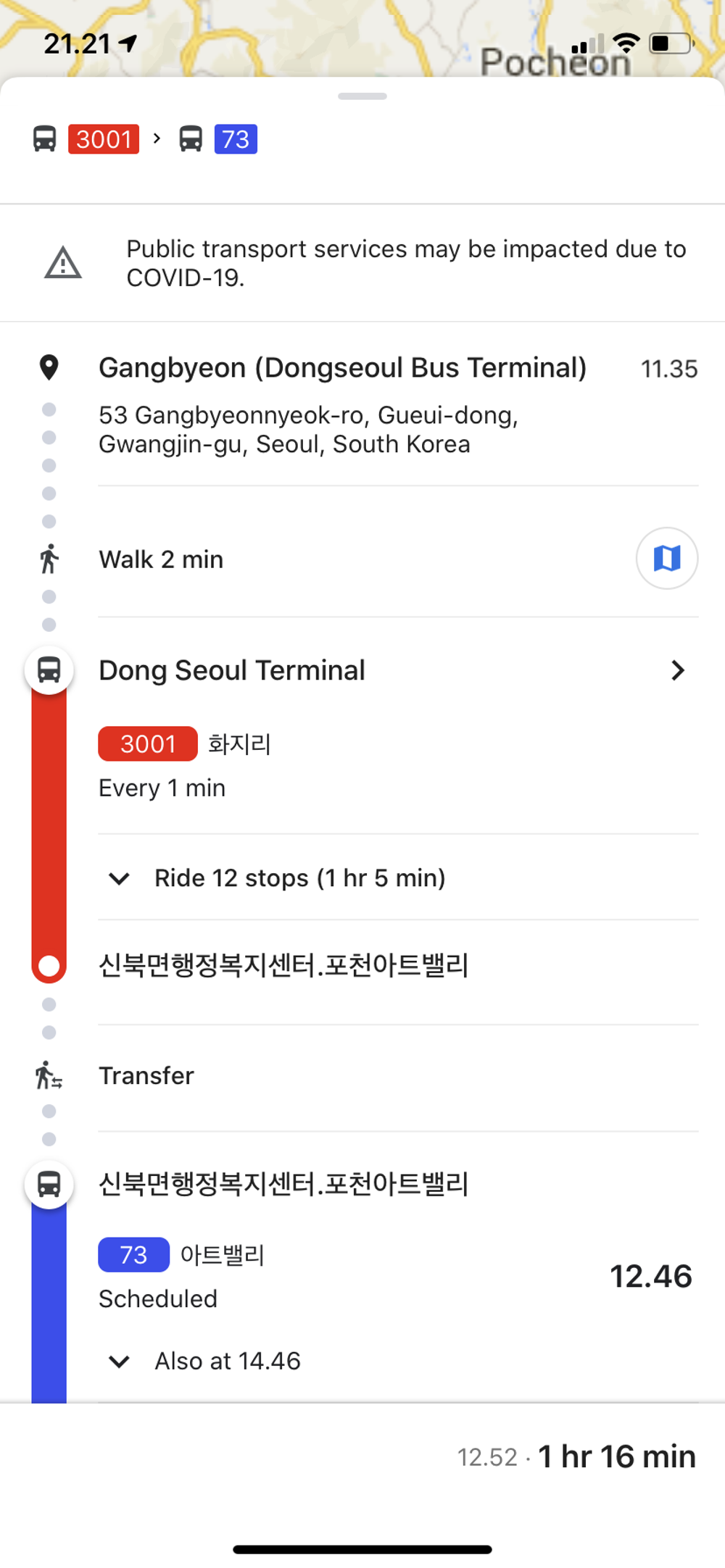Tap the sheet's drag handle
This screenshot has height=1568, width=725.
(362, 96)
